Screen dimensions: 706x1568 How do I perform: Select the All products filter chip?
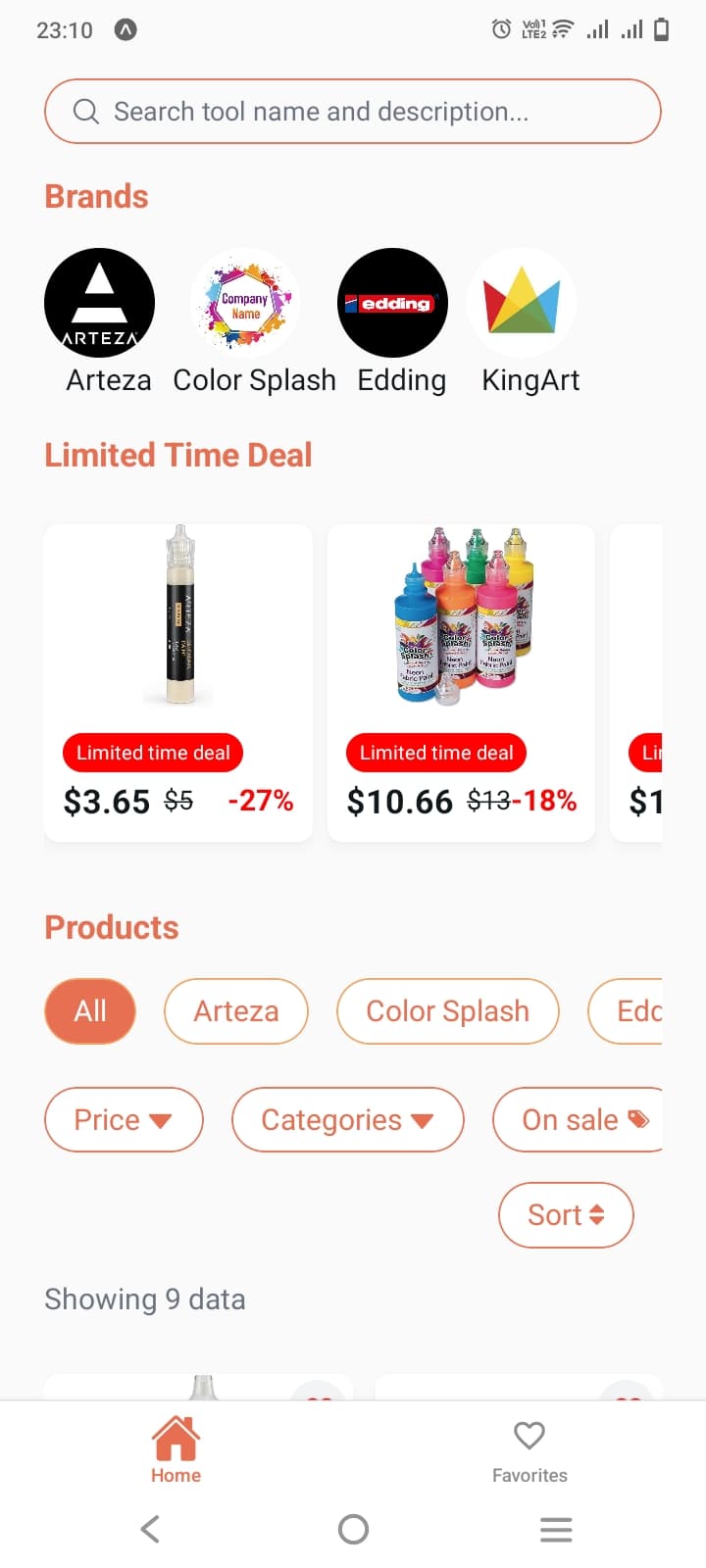89,1011
